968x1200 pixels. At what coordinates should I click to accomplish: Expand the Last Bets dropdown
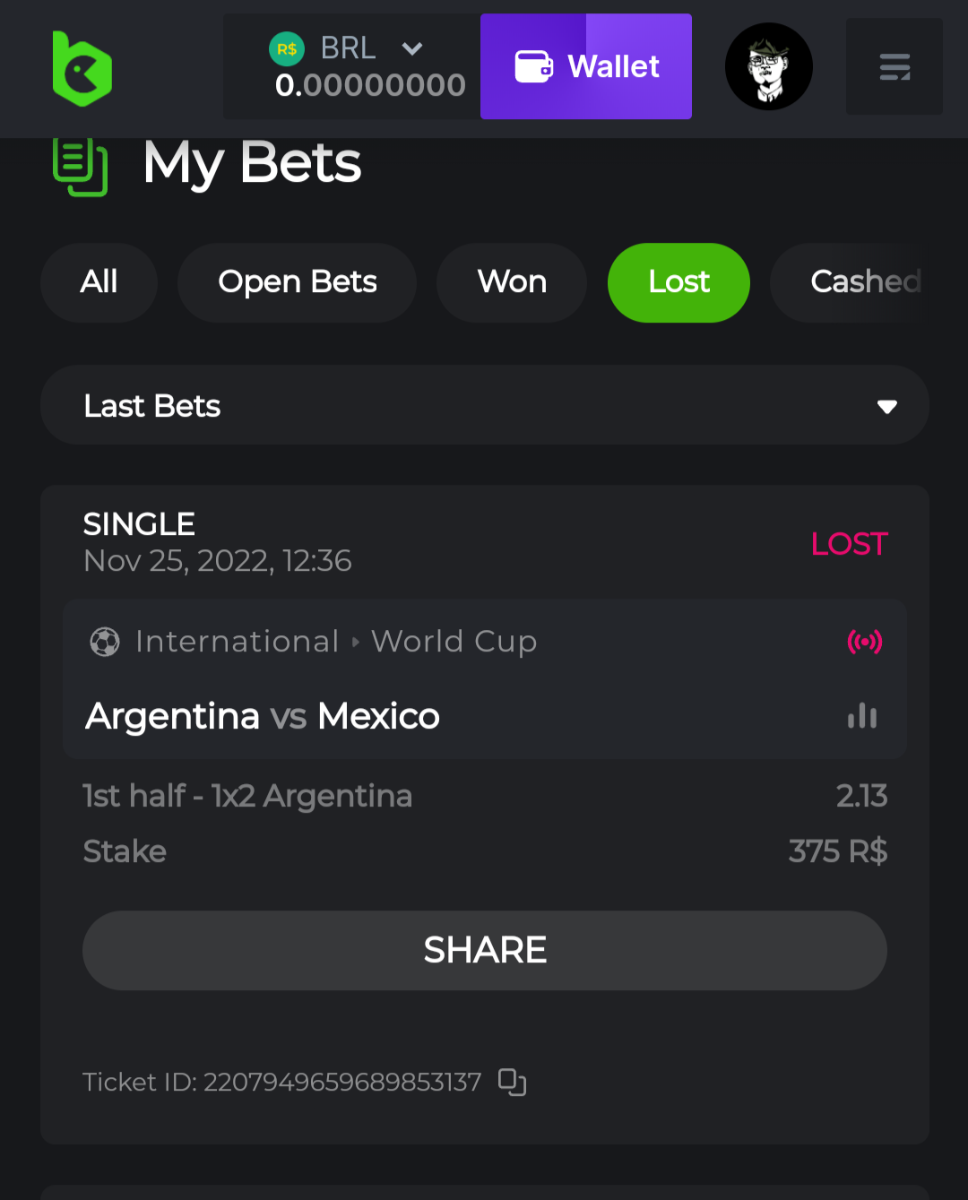(x=484, y=406)
